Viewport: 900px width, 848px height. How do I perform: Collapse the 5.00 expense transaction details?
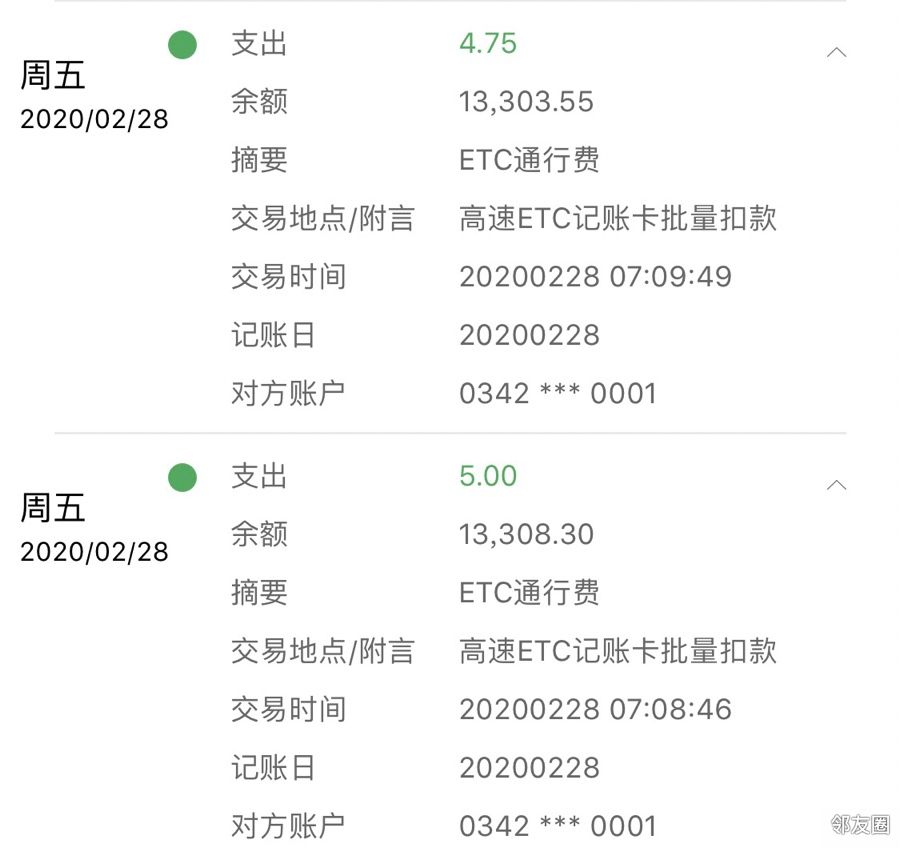pyautogui.click(x=837, y=485)
